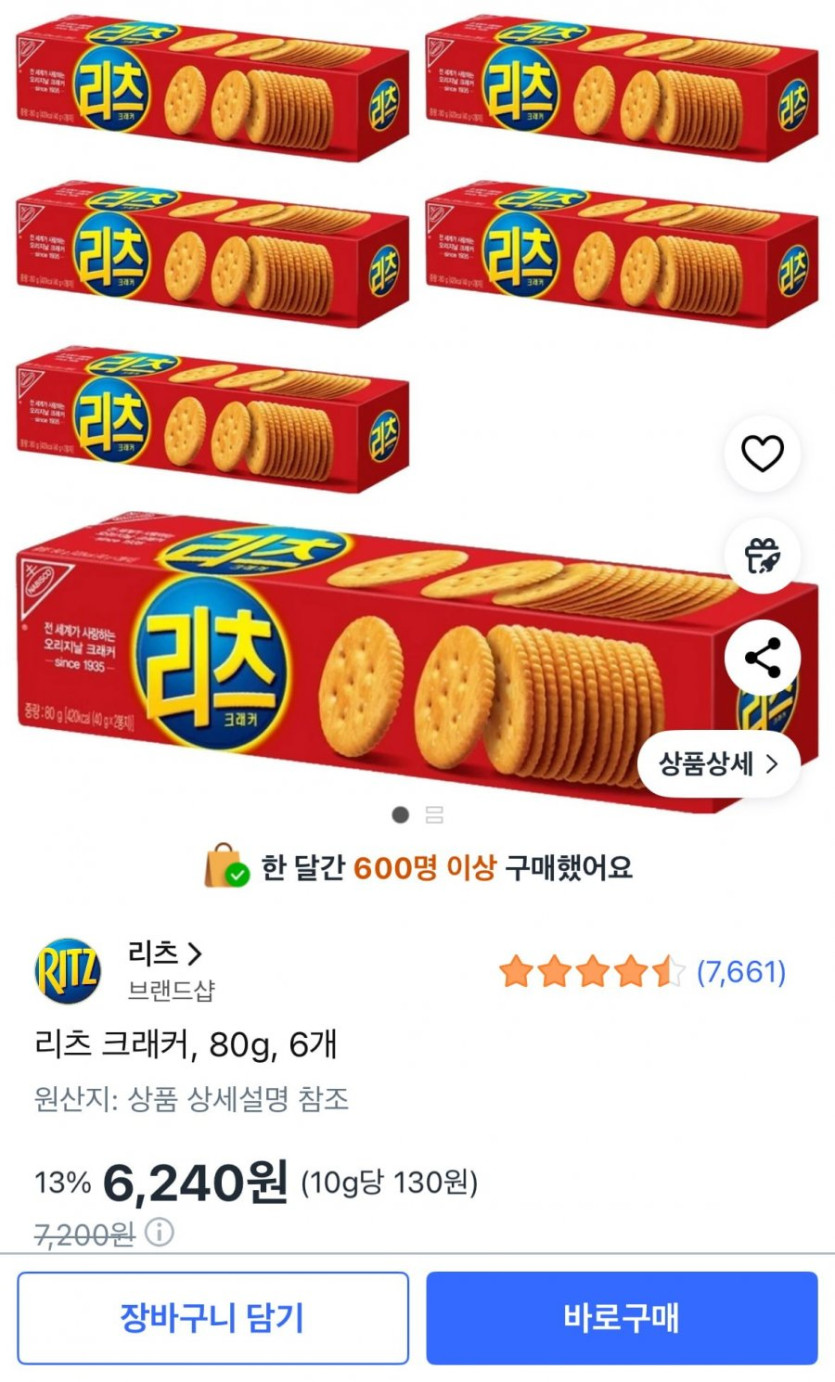Open the 7,661 customer reviews
Image resolution: width=835 pixels, height=1382 pixels.
coord(741,972)
